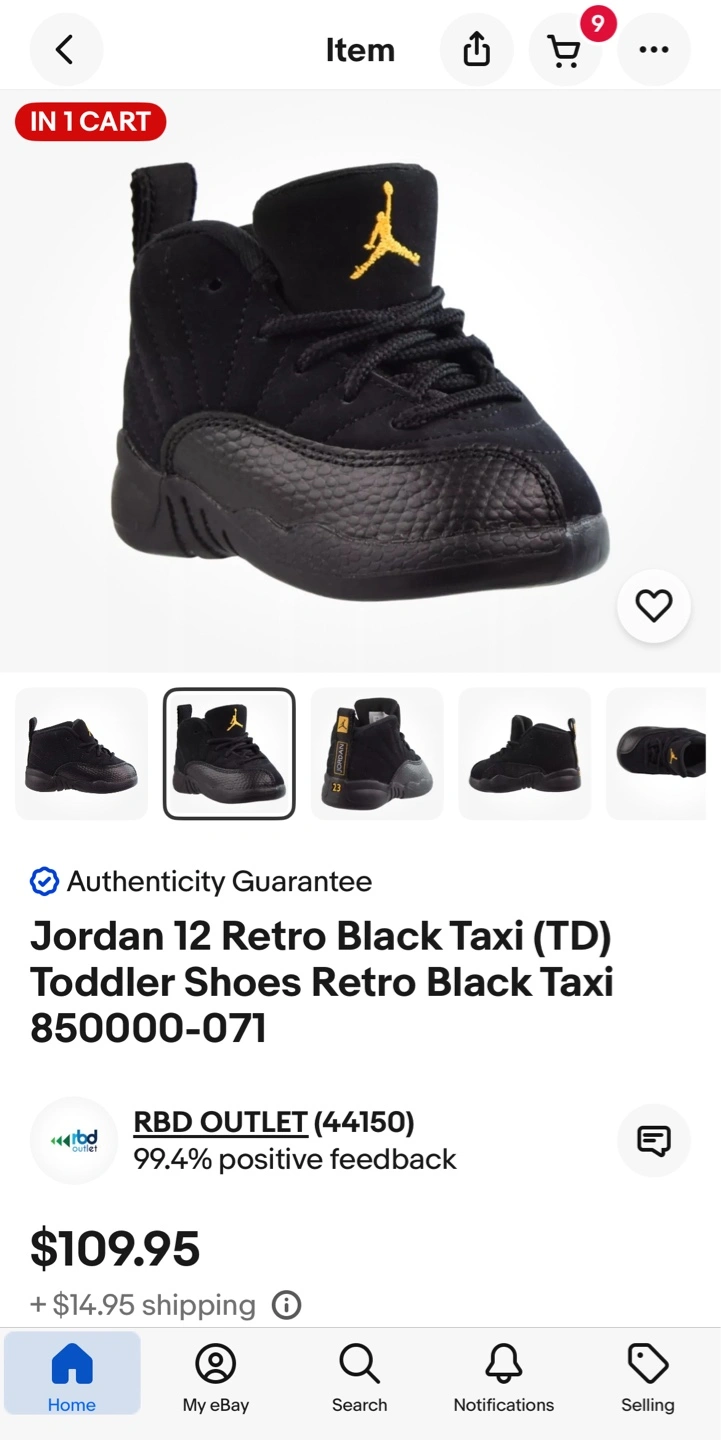Select the third thumbnail showing shoe back
Image resolution: width=721 pixels, height=1440 pixels.
(x=377, y=754)
